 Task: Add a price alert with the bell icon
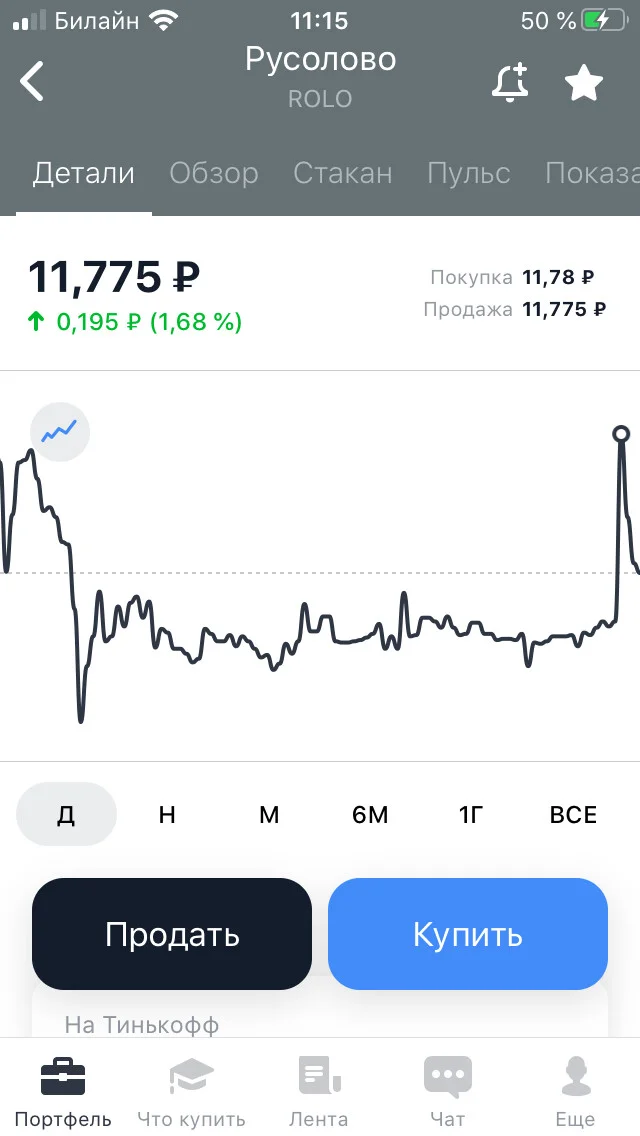click(510, 82)
